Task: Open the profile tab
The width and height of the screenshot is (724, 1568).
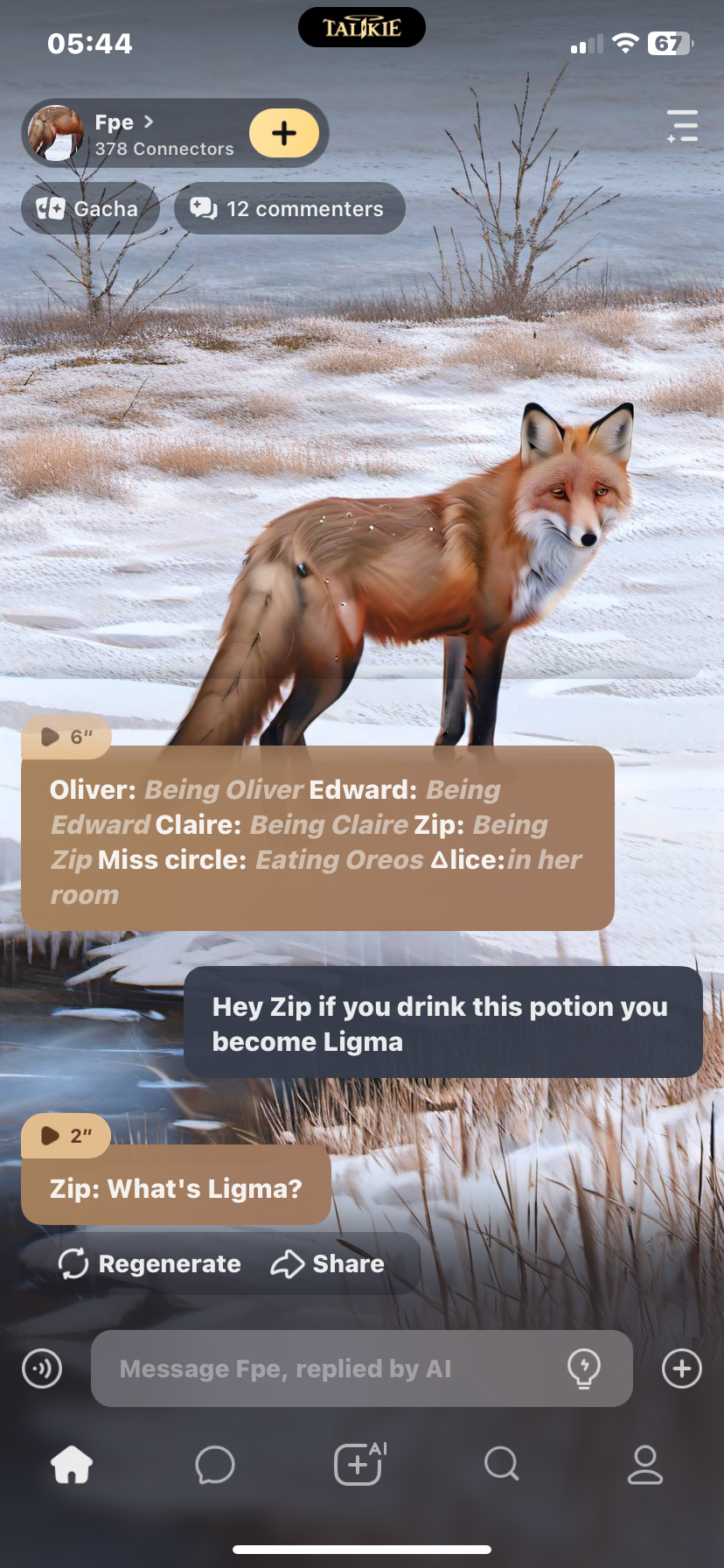Action: pos(645,1464)
